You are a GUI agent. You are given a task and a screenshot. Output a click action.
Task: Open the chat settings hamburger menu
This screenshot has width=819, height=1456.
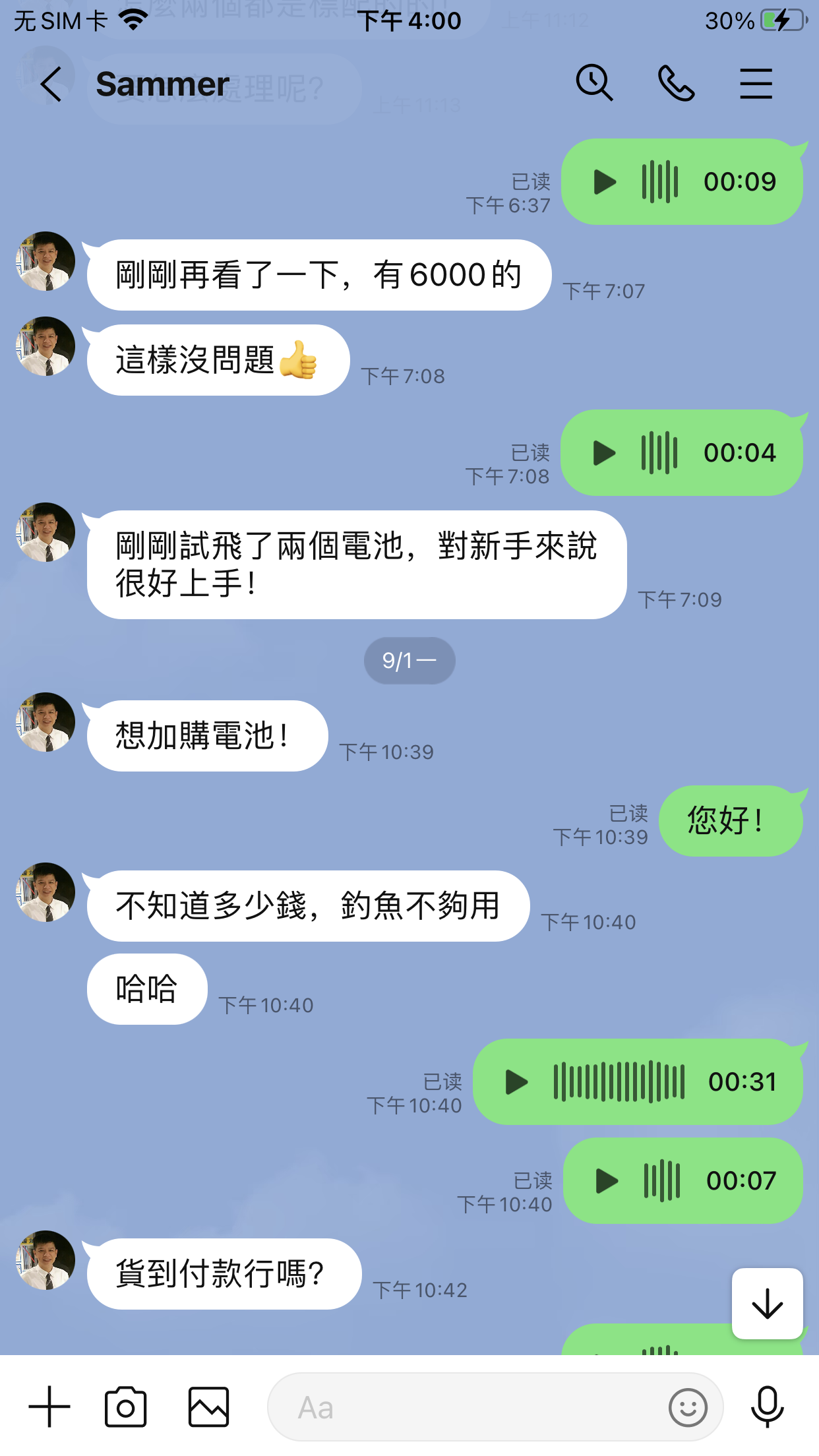point(756,82)
